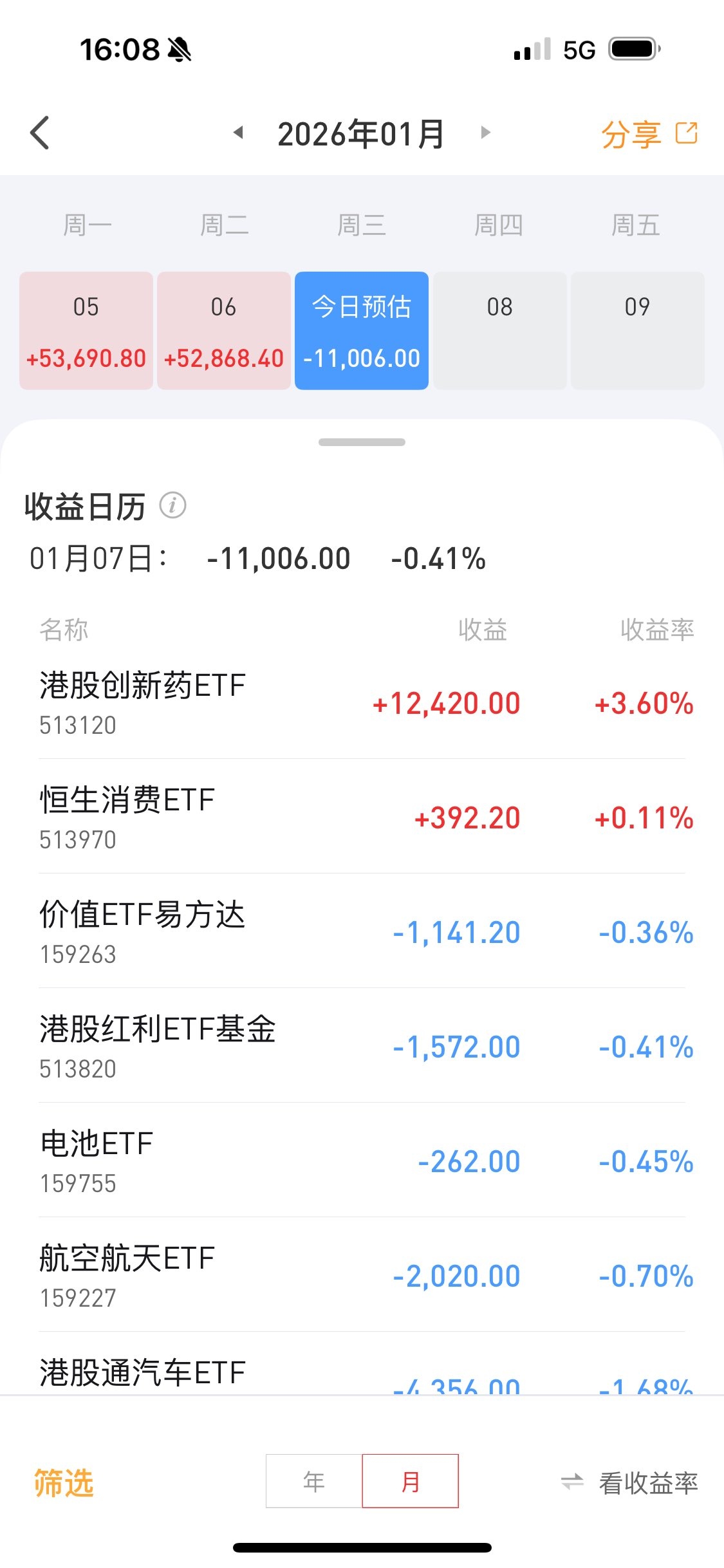Screen dimensions: 724x1568
Task: Open the 恒生消费ETF row
Action: point(362,817)
